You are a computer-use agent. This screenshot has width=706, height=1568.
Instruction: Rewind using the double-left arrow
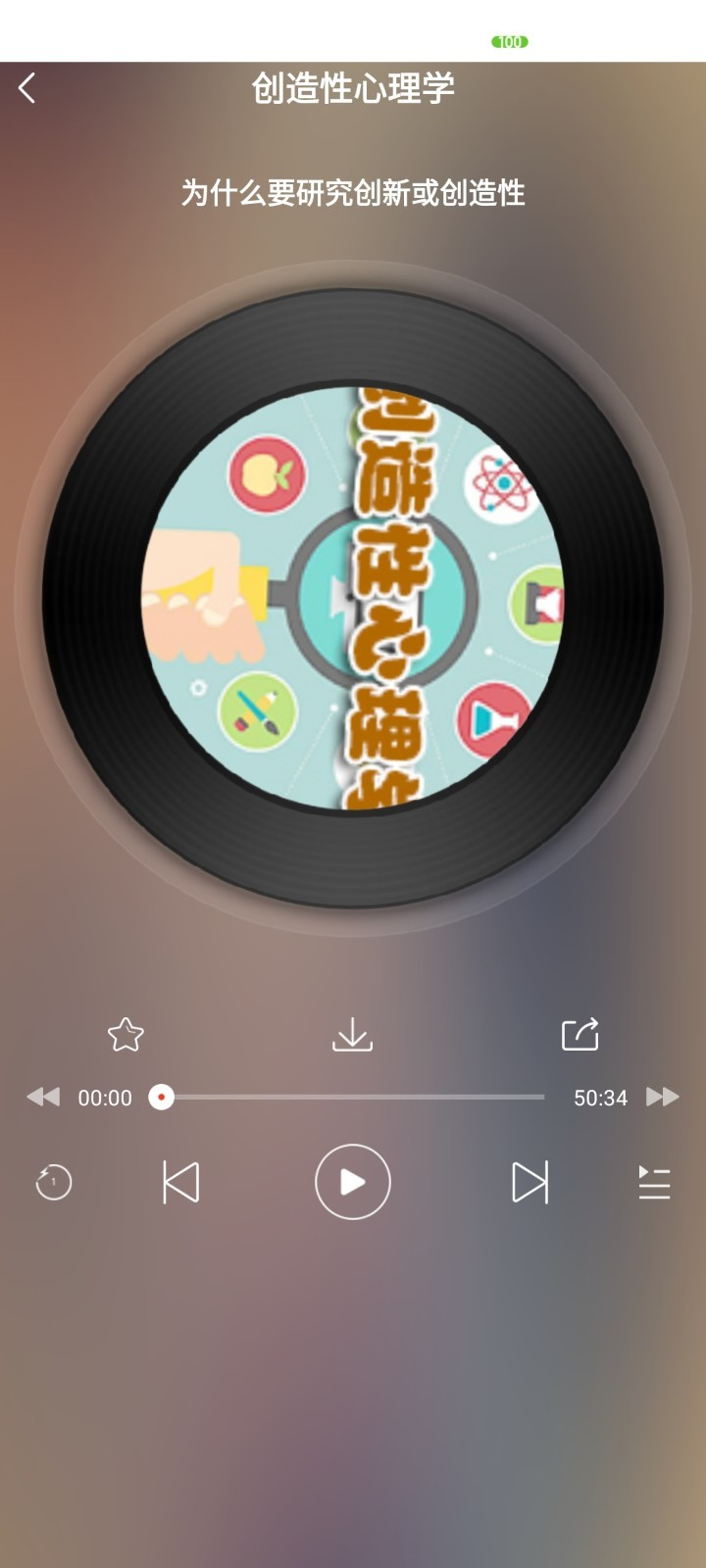tap(43, 1097)
